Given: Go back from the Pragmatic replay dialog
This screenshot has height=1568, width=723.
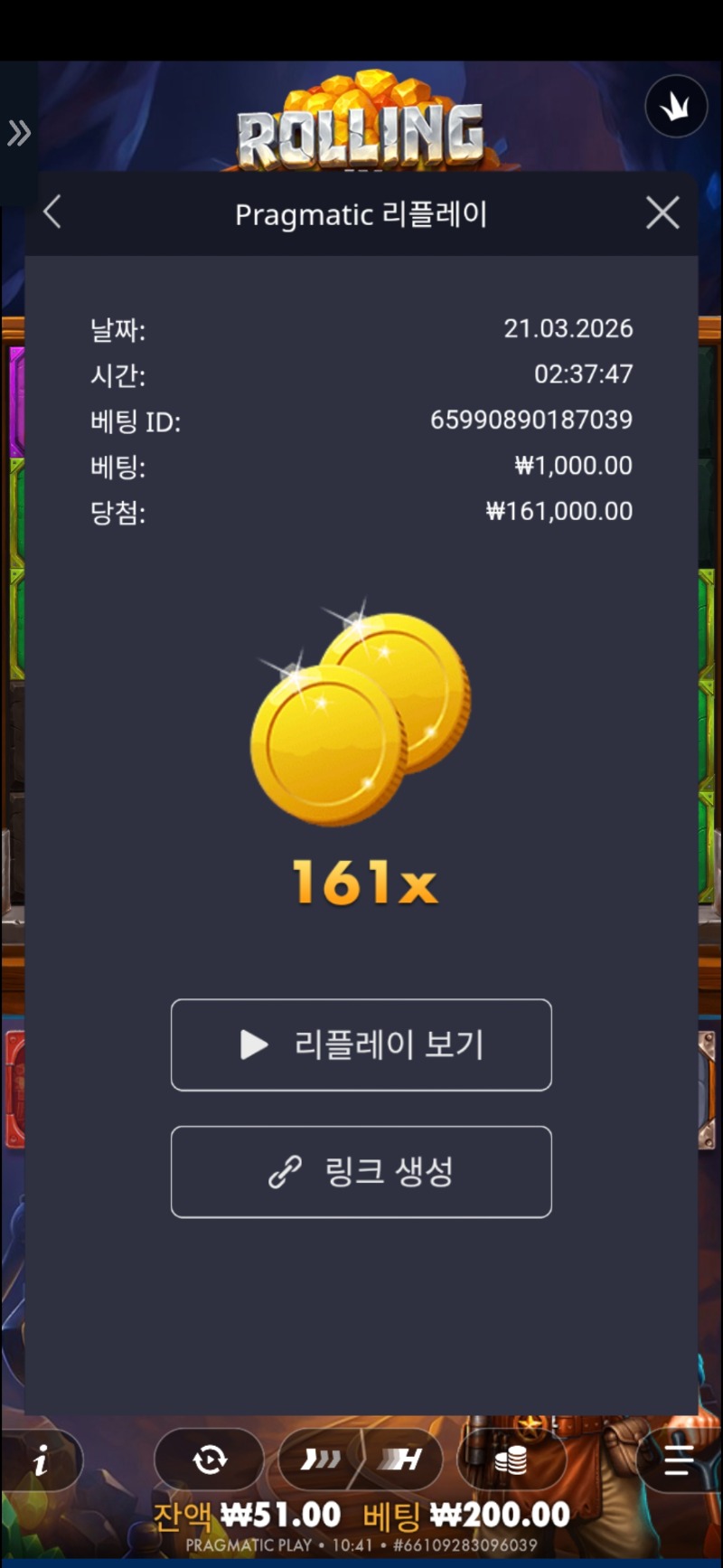Looking at the screenshot, I should (52, 213).
